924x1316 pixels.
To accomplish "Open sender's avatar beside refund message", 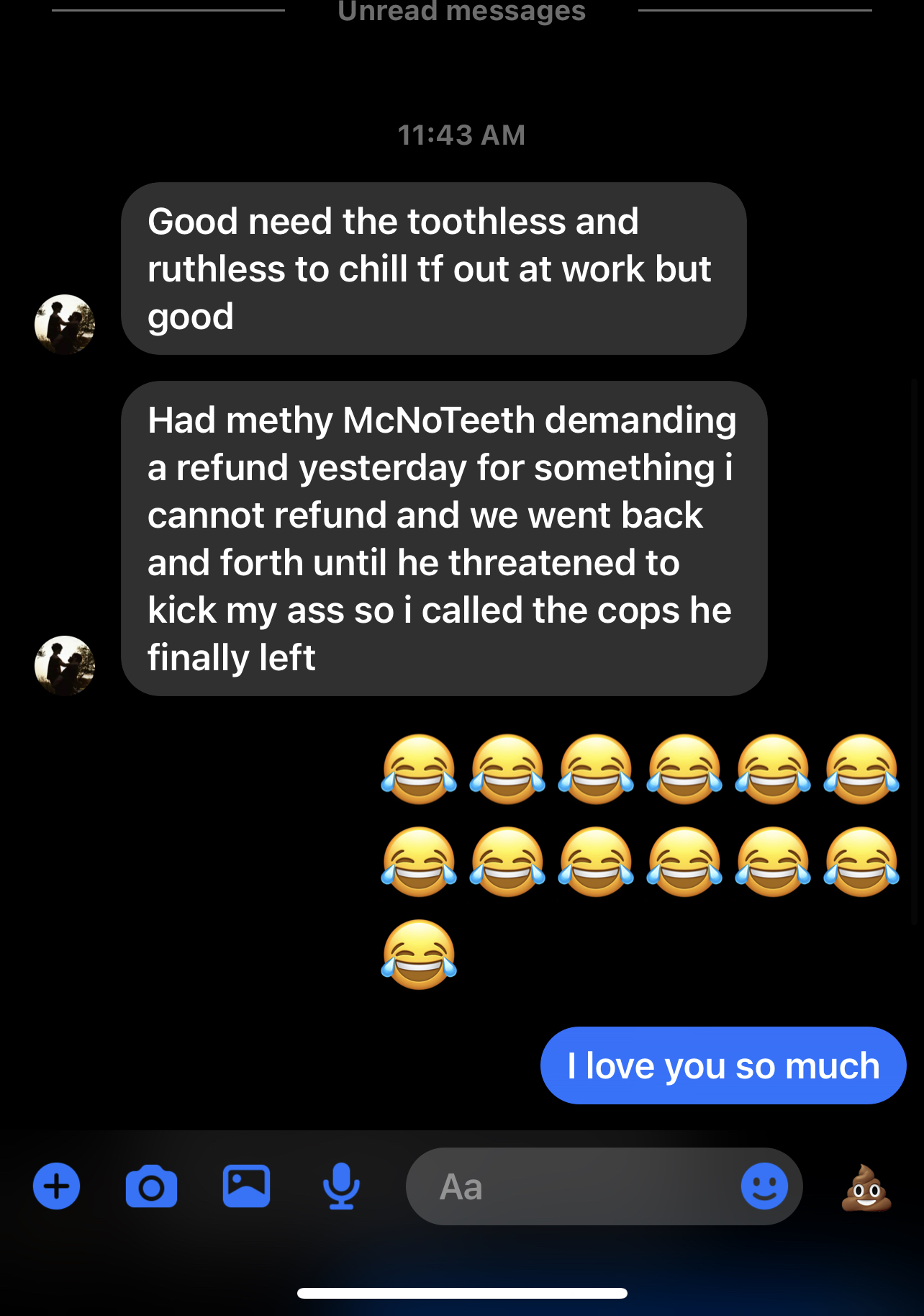I will click(x=65, y=665).
